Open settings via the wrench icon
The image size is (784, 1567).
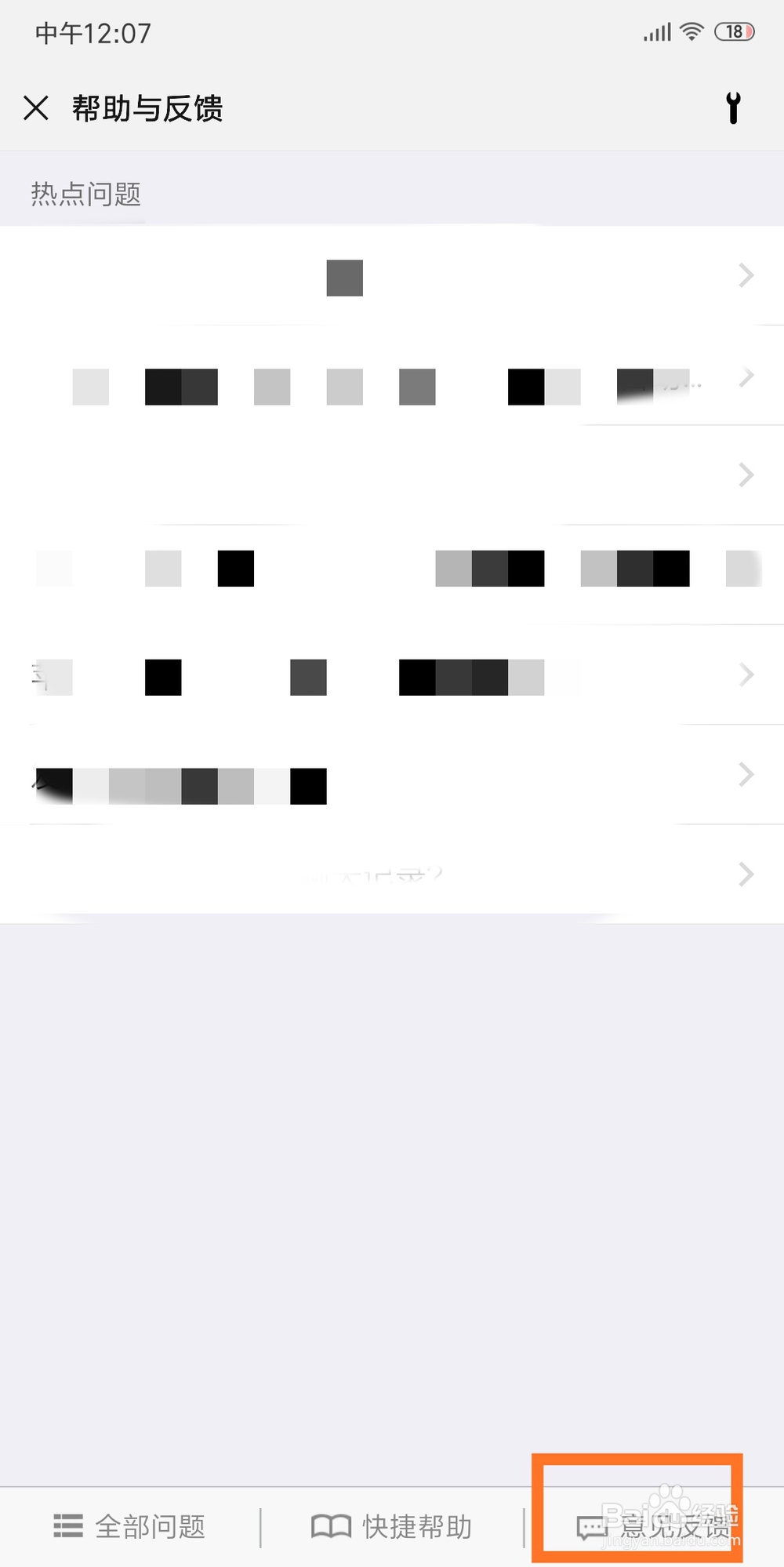click(734, 109)
